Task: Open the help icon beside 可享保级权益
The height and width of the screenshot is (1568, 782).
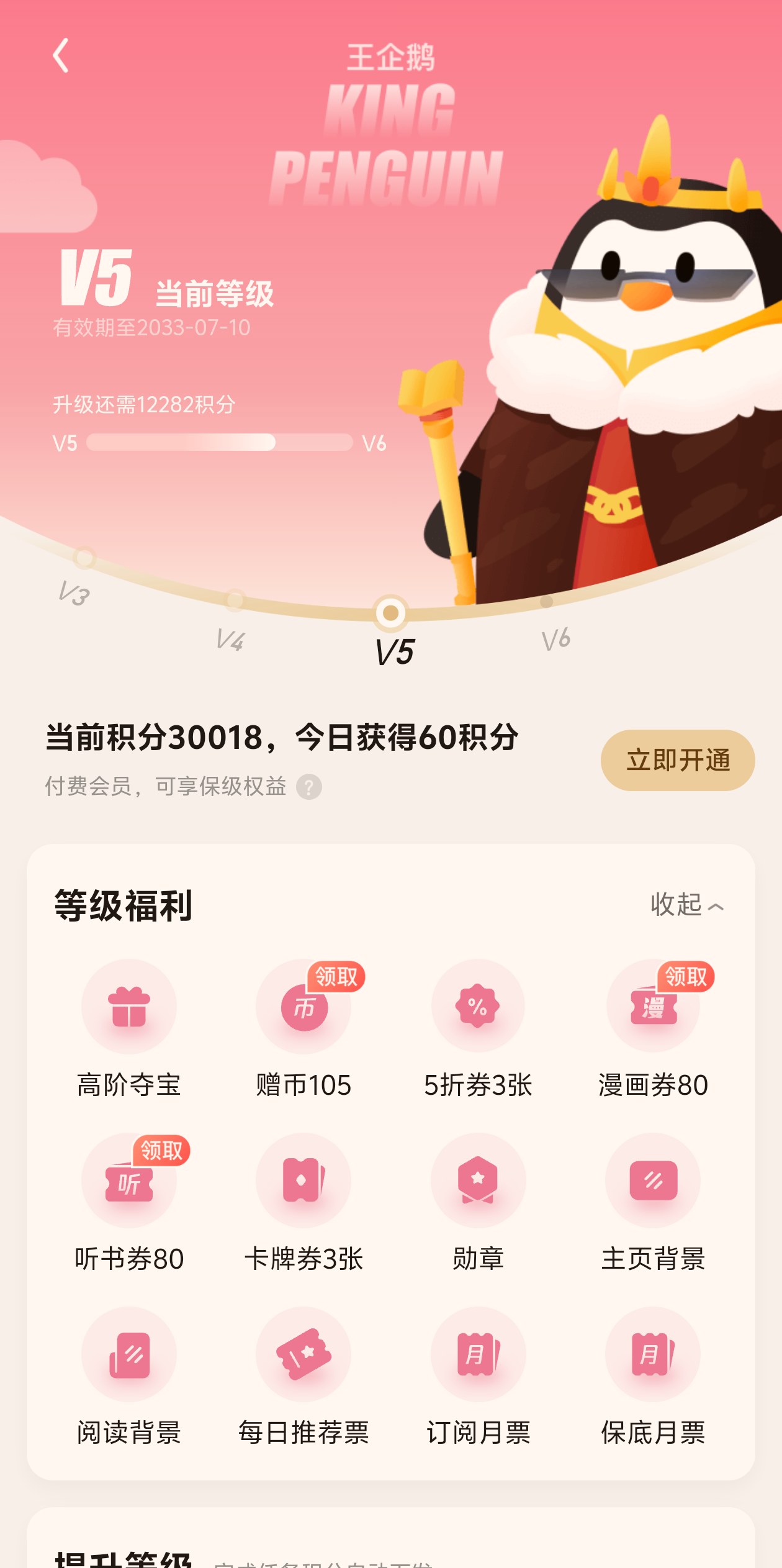Action: click(x=308, y=787)
